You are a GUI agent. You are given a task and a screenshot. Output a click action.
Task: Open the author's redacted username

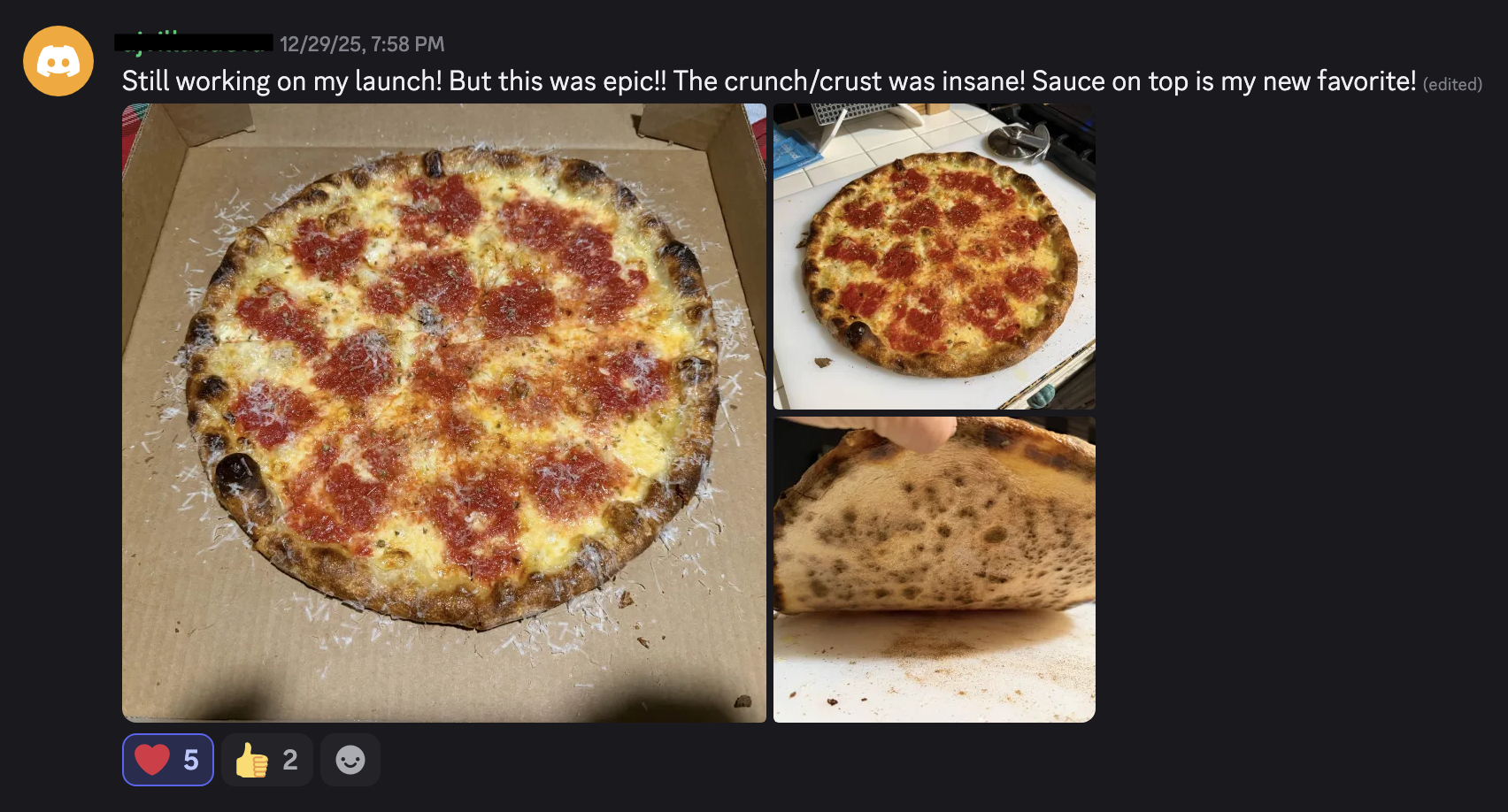pyautogui.click(x=194, y=42)
